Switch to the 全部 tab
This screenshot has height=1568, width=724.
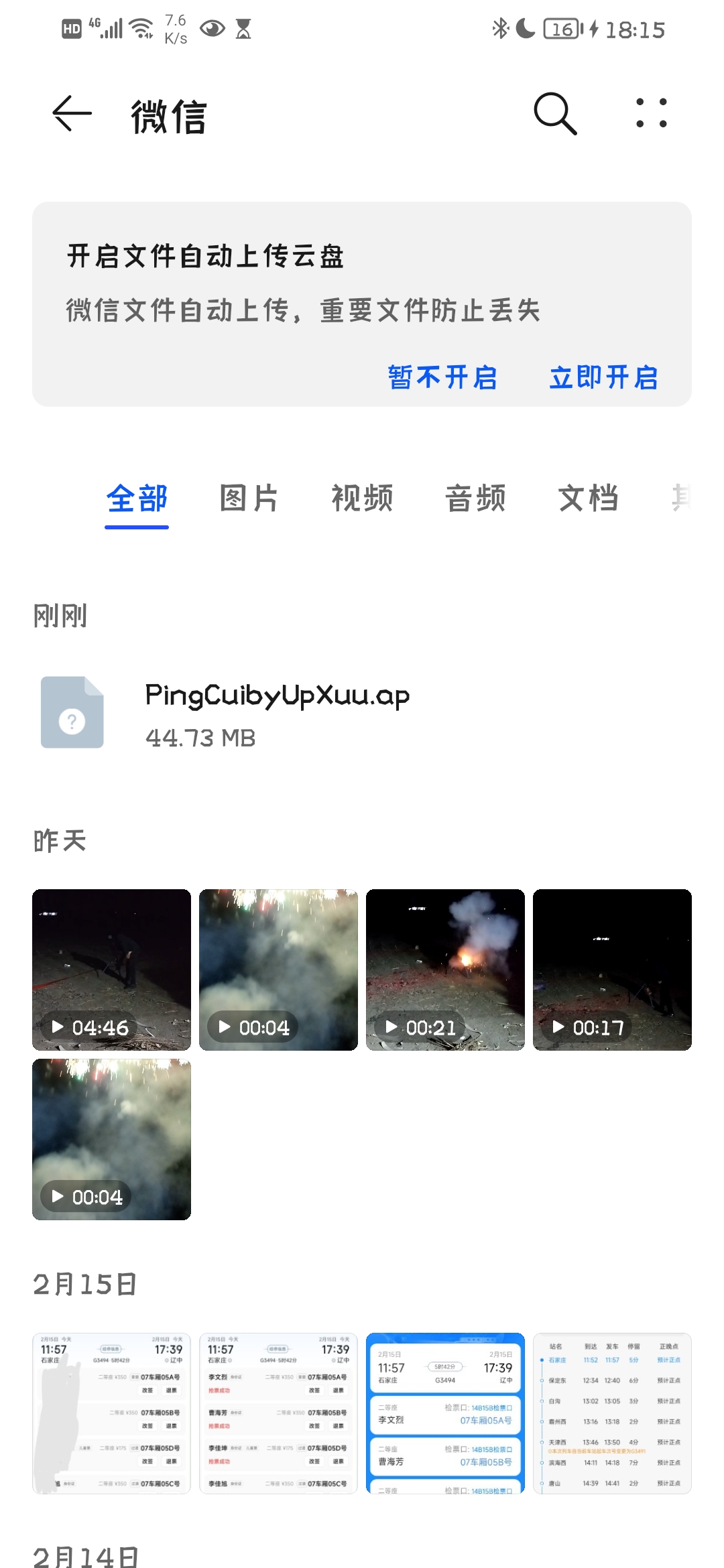coord(137,499)
